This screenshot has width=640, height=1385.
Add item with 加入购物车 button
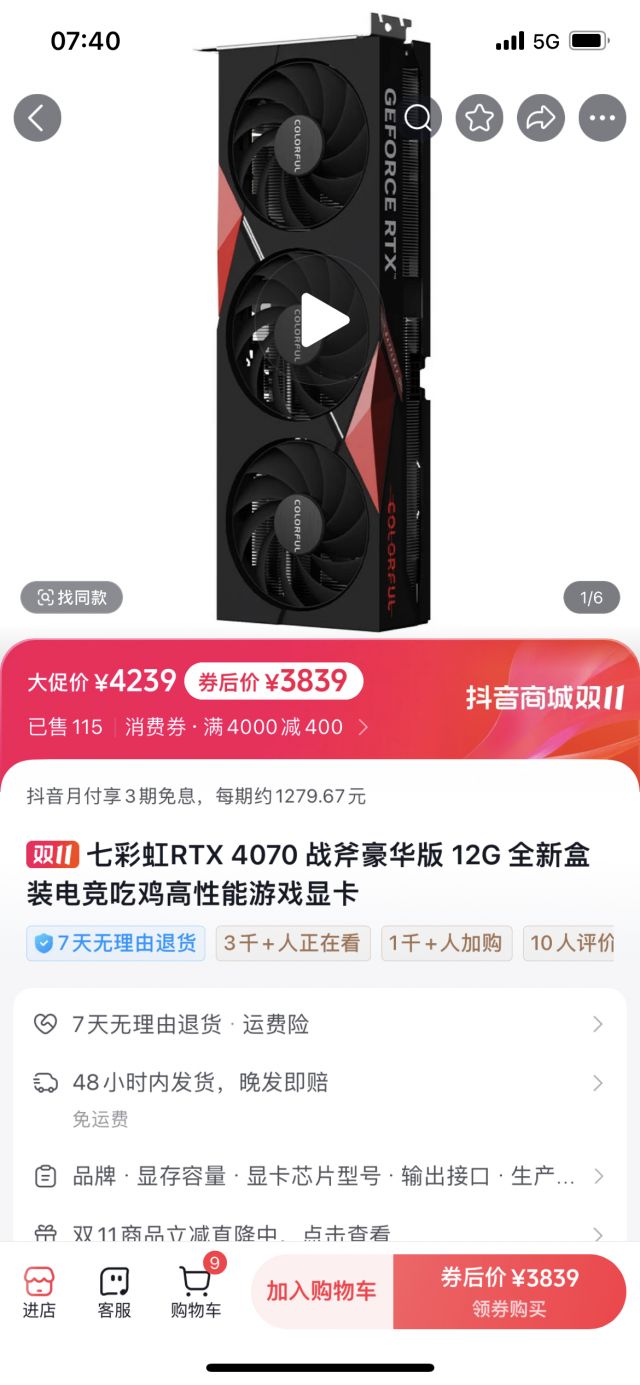pyautogui.click(x=321, y=1291)
